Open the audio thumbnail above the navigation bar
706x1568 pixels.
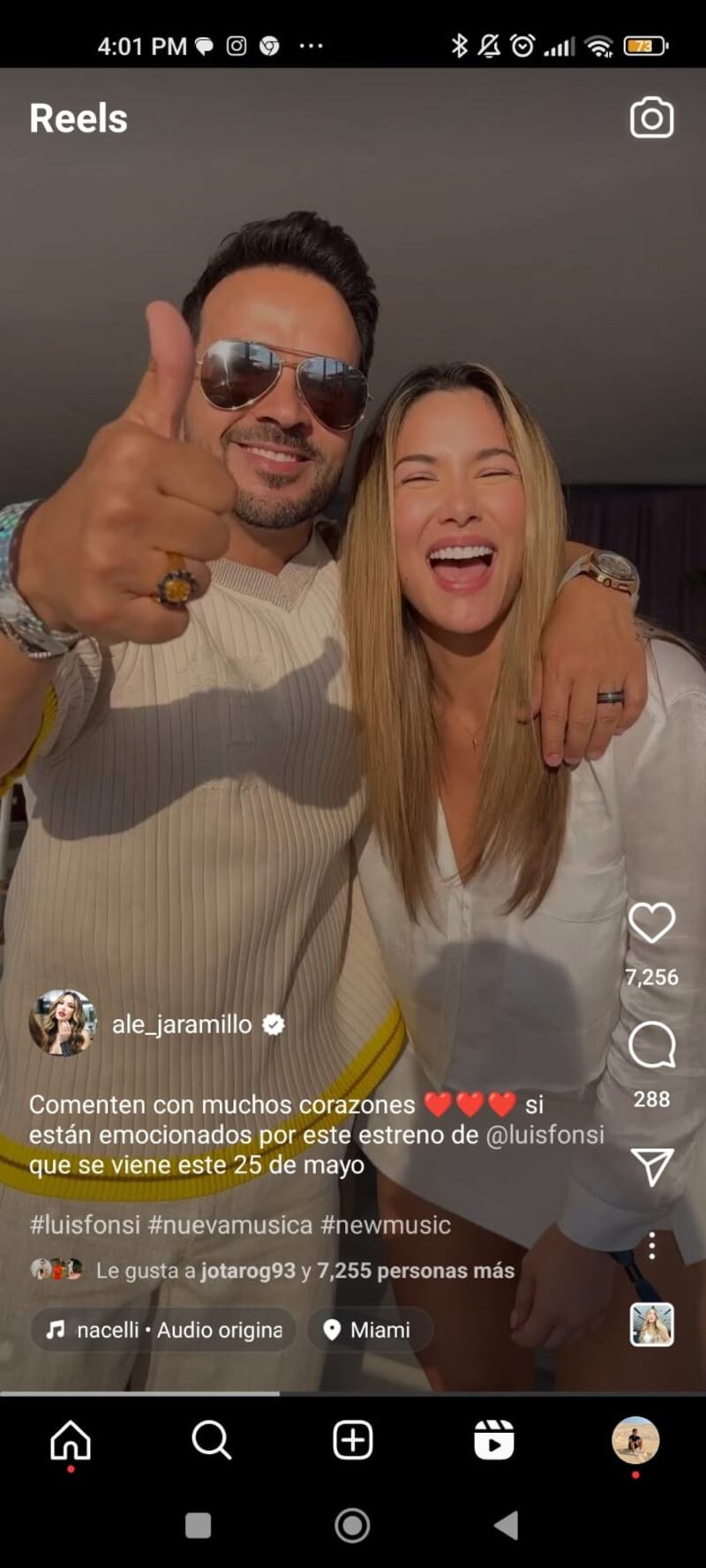pos(651,1324)
